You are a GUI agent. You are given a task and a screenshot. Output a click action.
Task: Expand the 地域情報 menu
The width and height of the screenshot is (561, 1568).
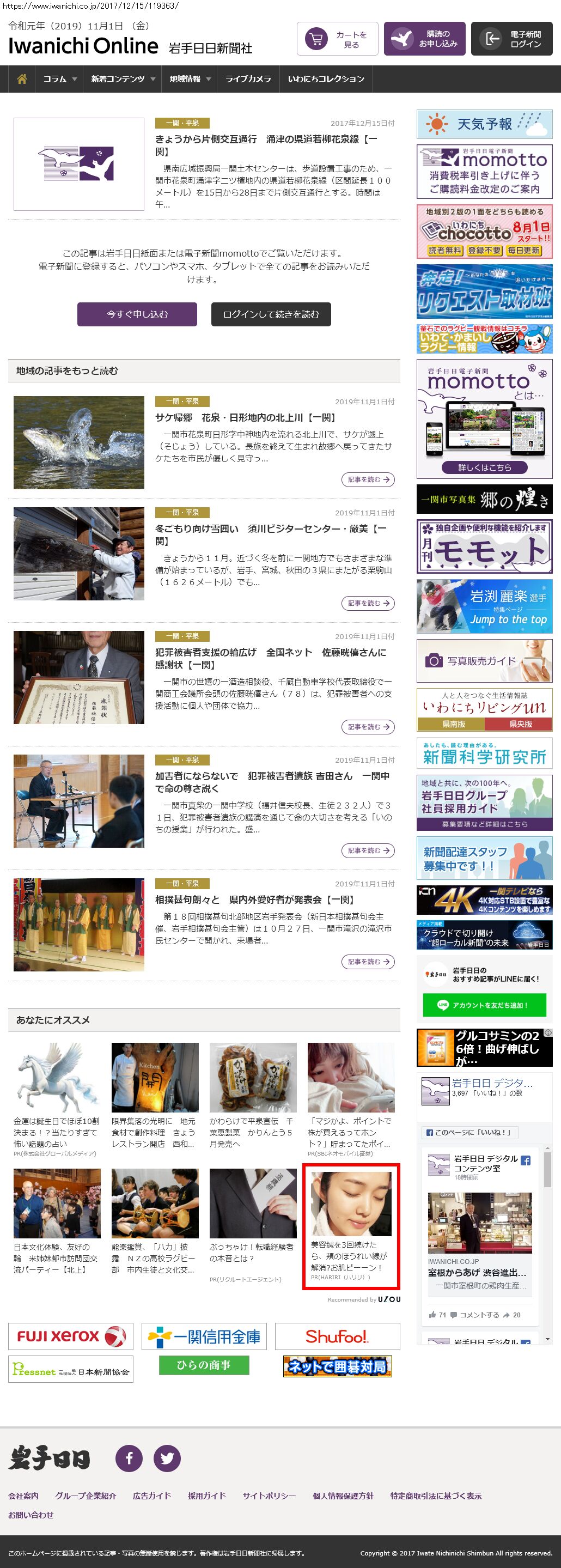tap(189, 79)
